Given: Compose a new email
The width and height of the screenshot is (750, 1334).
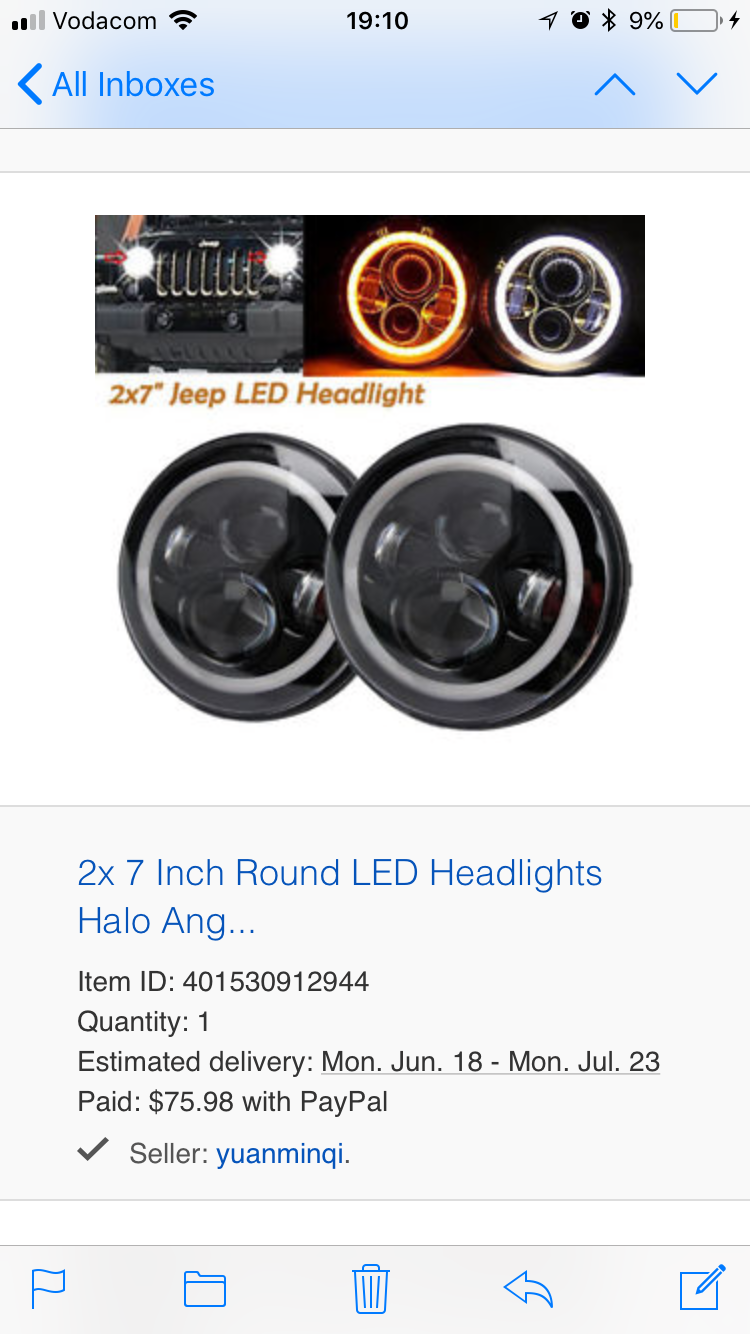Looking at the screenshot, I should point(702,1287).
